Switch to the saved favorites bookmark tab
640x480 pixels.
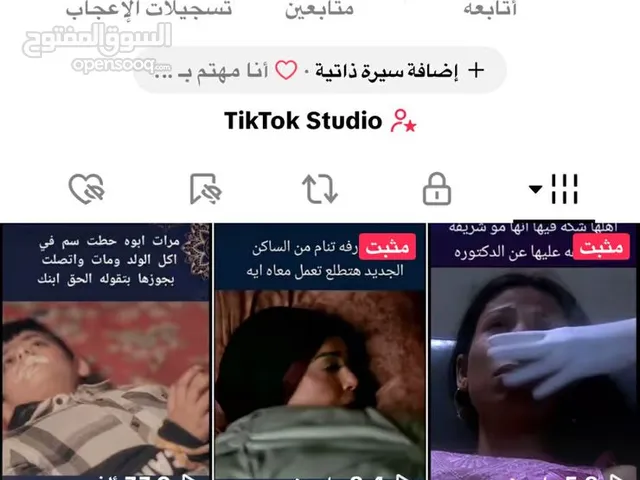click(x=204, y=187)
